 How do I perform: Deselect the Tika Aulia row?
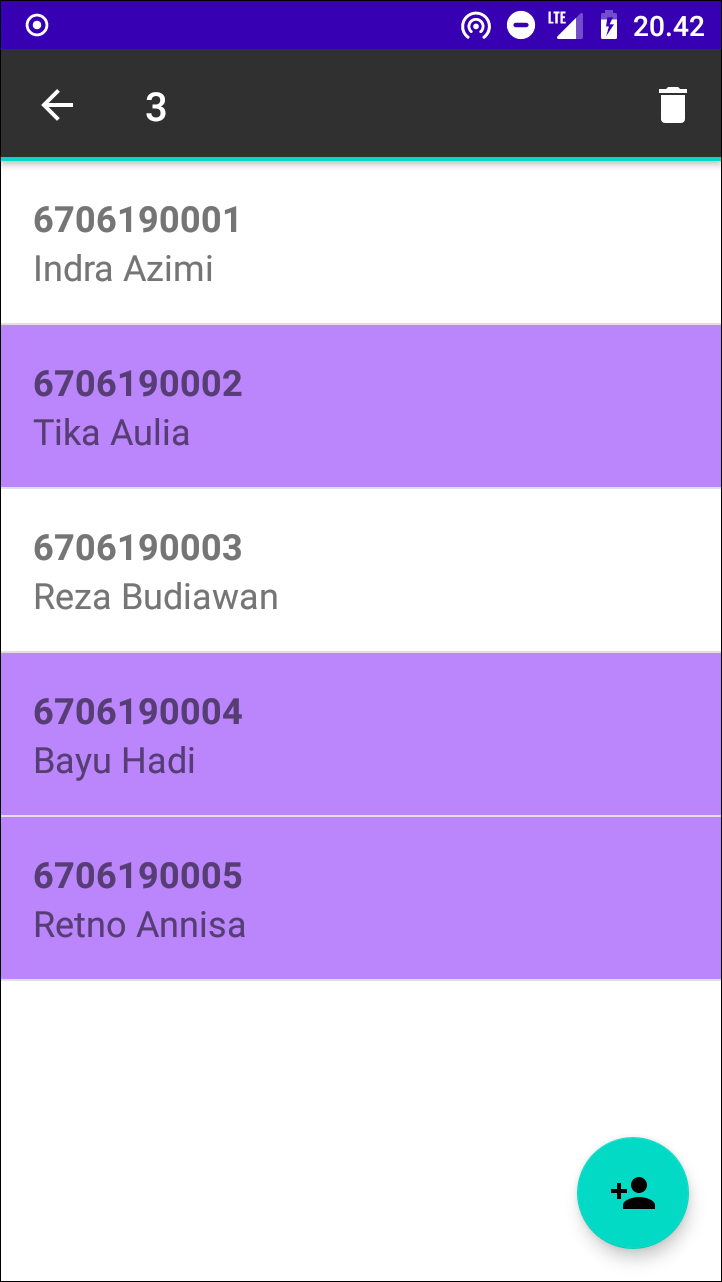click(x=360, y=407)
